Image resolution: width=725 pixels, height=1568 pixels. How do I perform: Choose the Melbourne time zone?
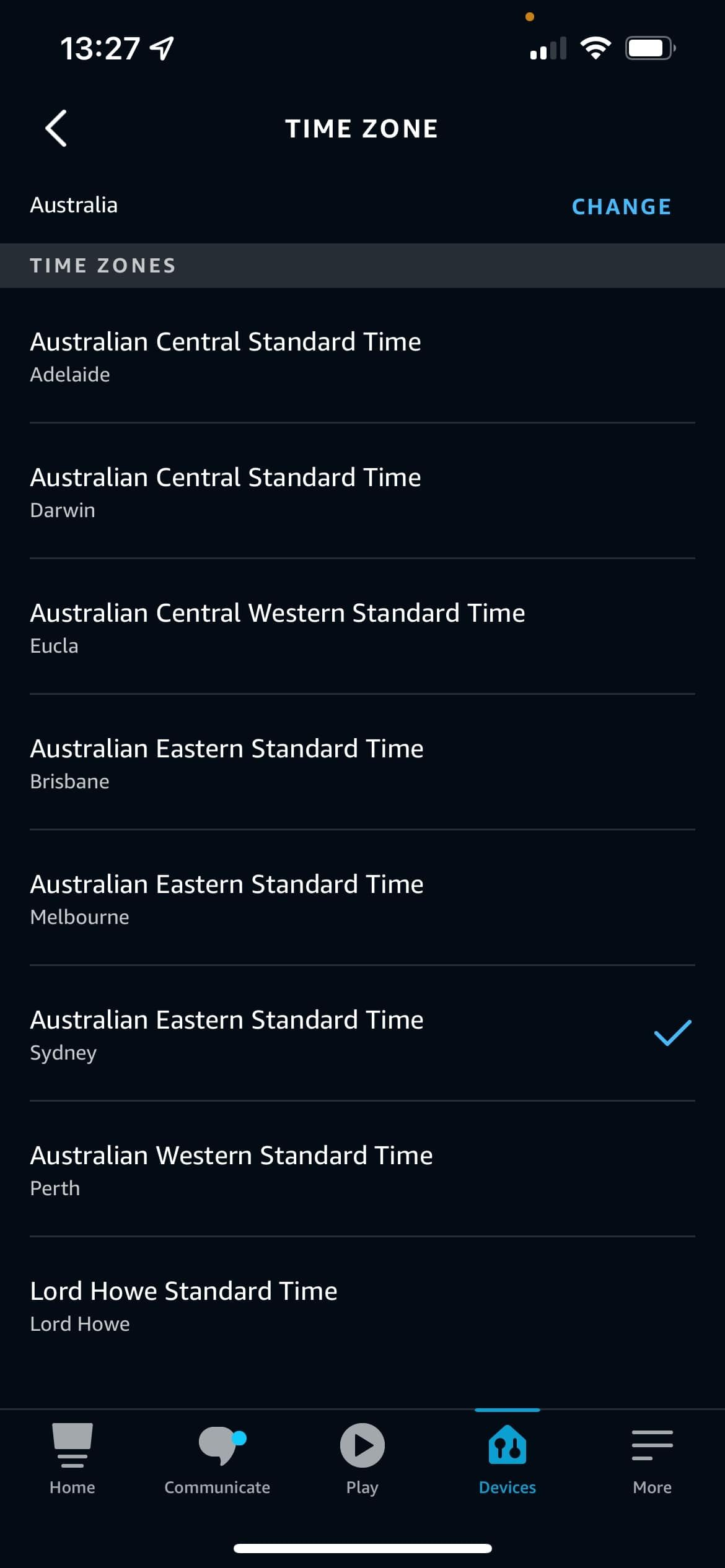click(362, 899)
